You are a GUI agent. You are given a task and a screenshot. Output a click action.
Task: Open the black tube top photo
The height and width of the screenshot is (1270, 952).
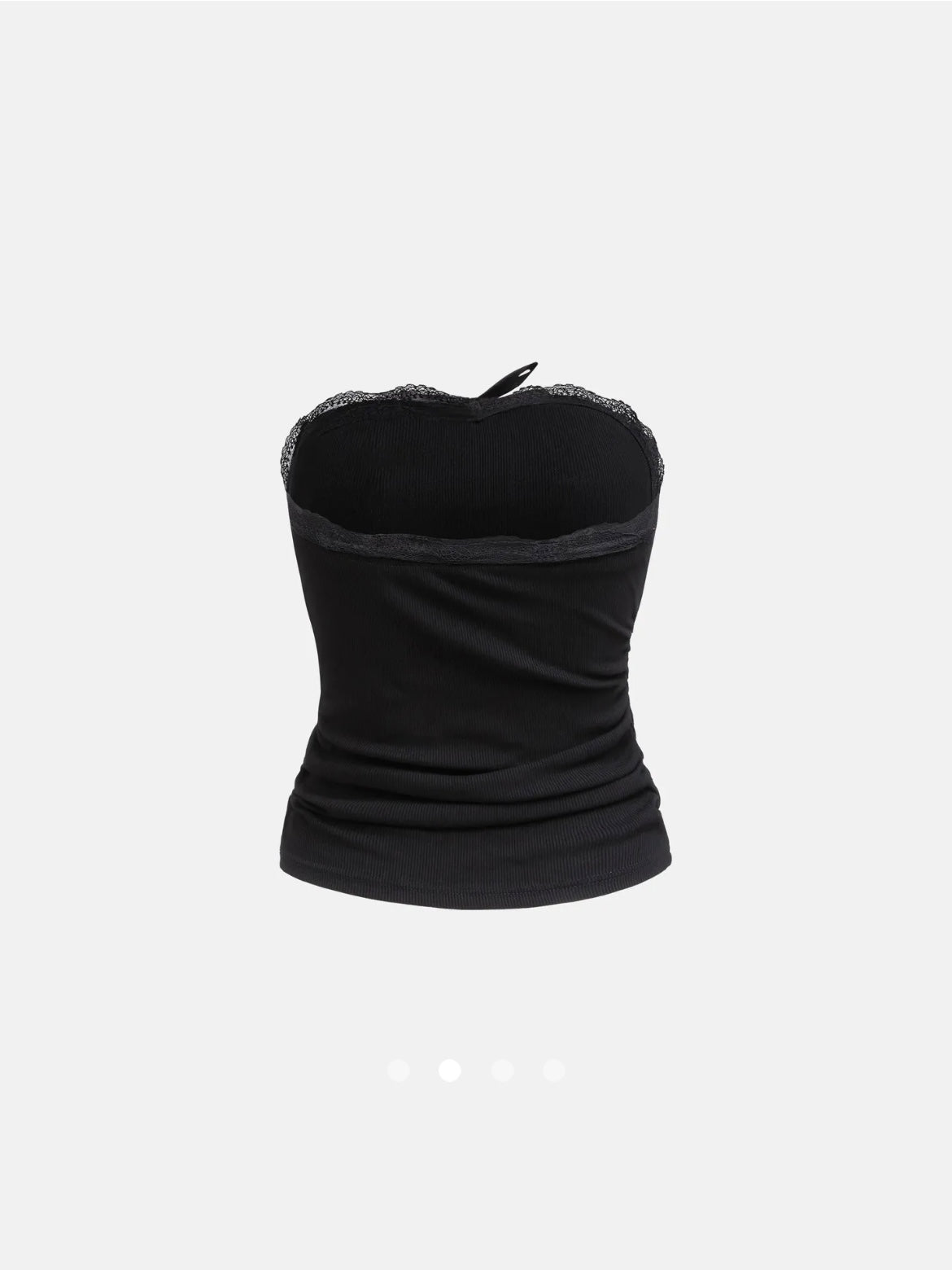tap(476, 635)
